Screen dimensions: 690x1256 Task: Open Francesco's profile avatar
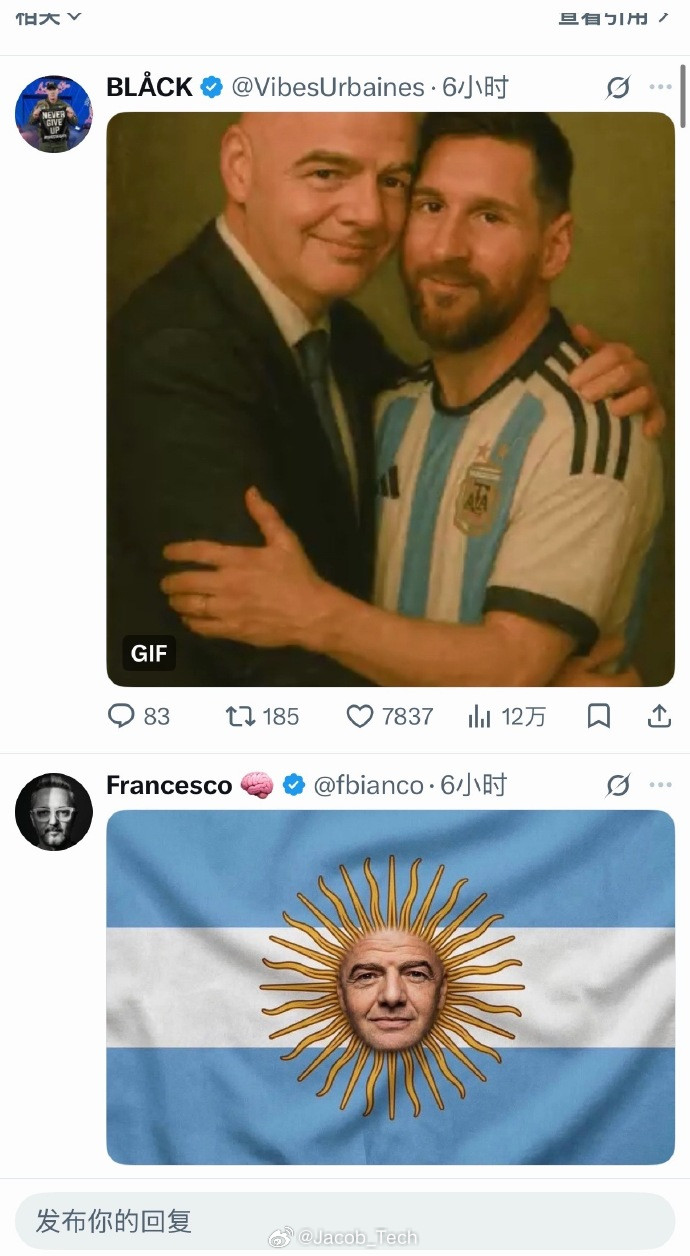[54, 811]
